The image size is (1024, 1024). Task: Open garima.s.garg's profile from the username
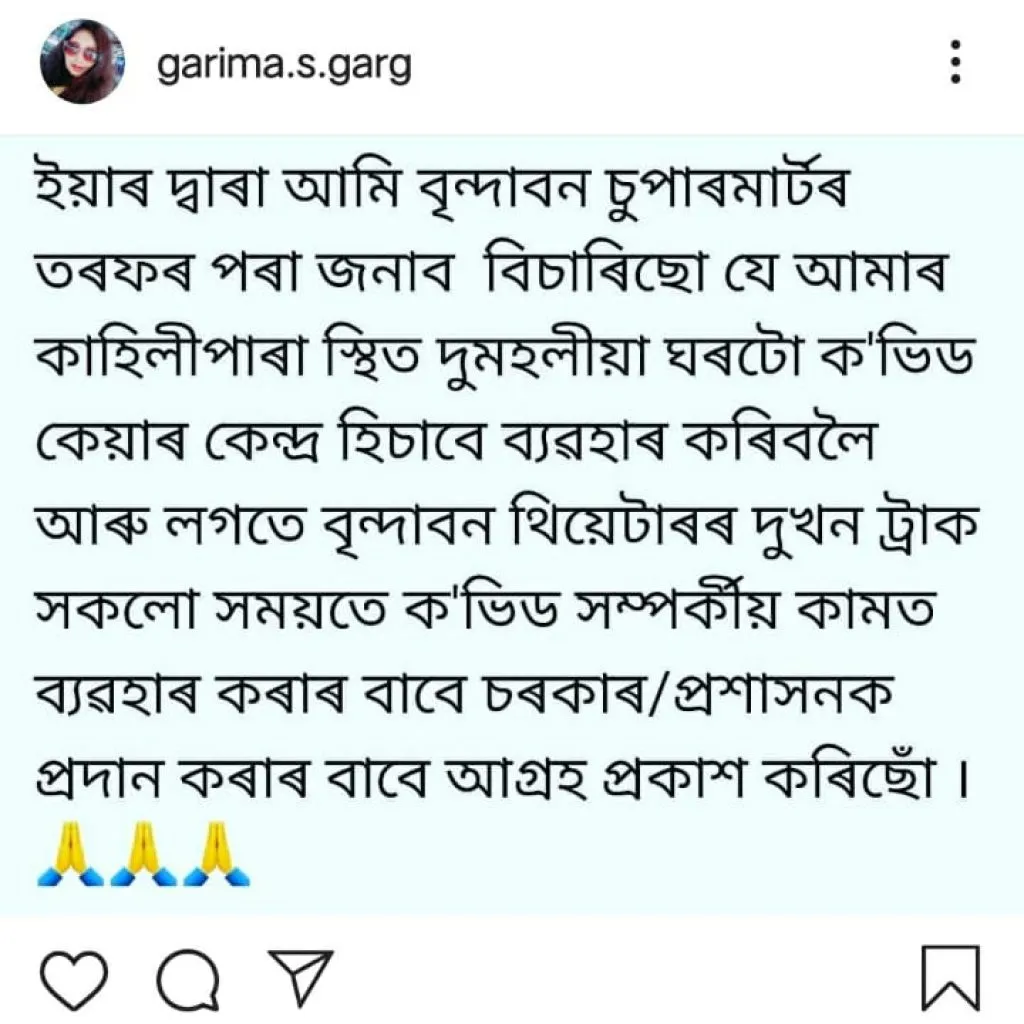(284, 66)
